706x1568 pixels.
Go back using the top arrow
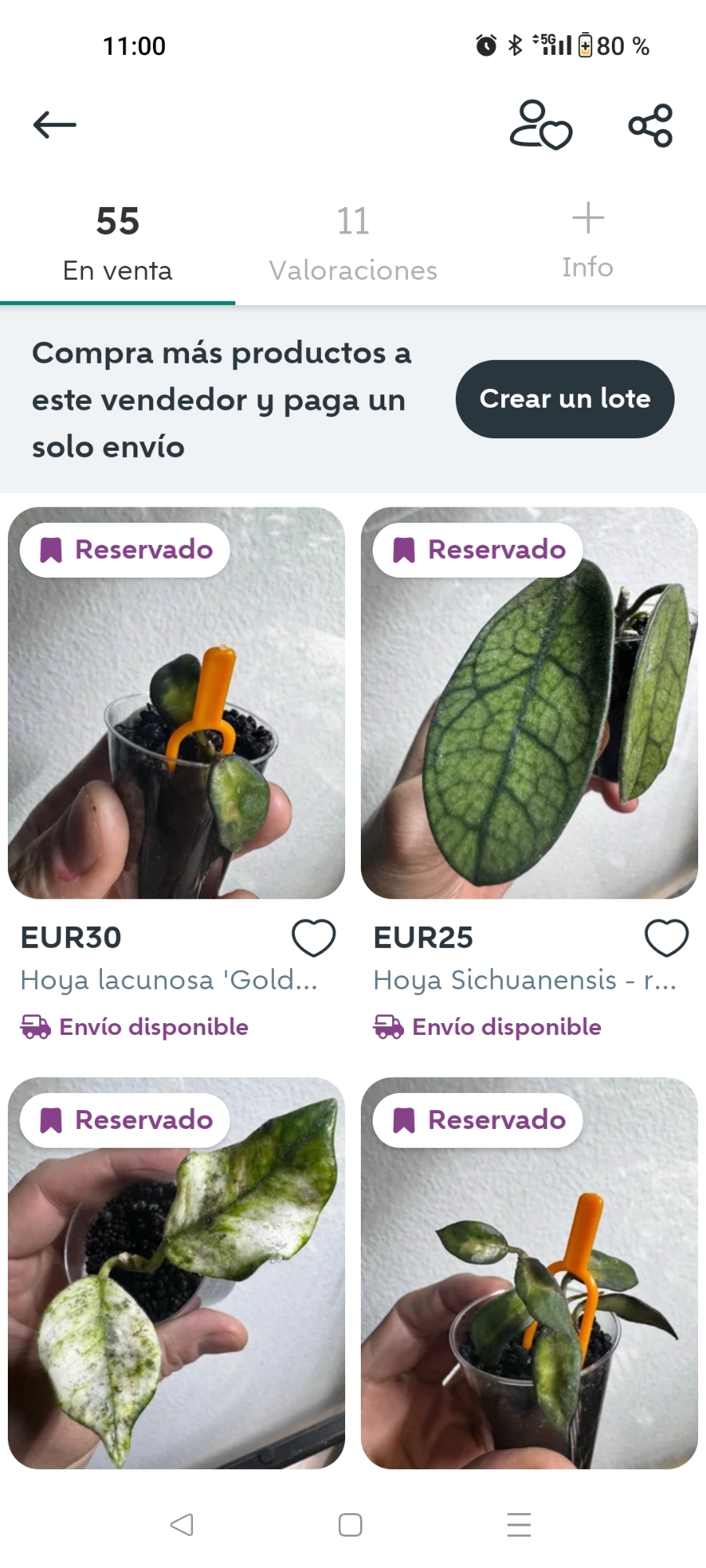[x=54, y=125]
